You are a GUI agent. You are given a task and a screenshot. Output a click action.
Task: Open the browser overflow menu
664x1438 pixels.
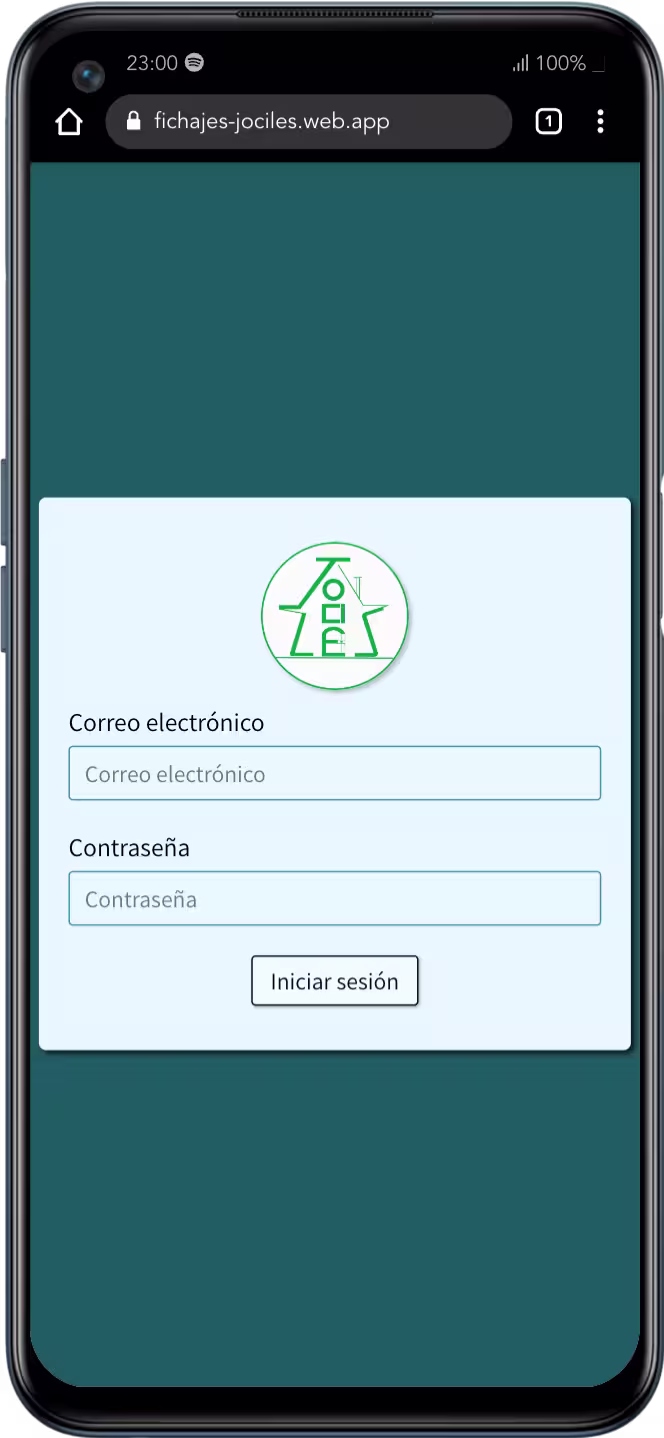[600, 122]
